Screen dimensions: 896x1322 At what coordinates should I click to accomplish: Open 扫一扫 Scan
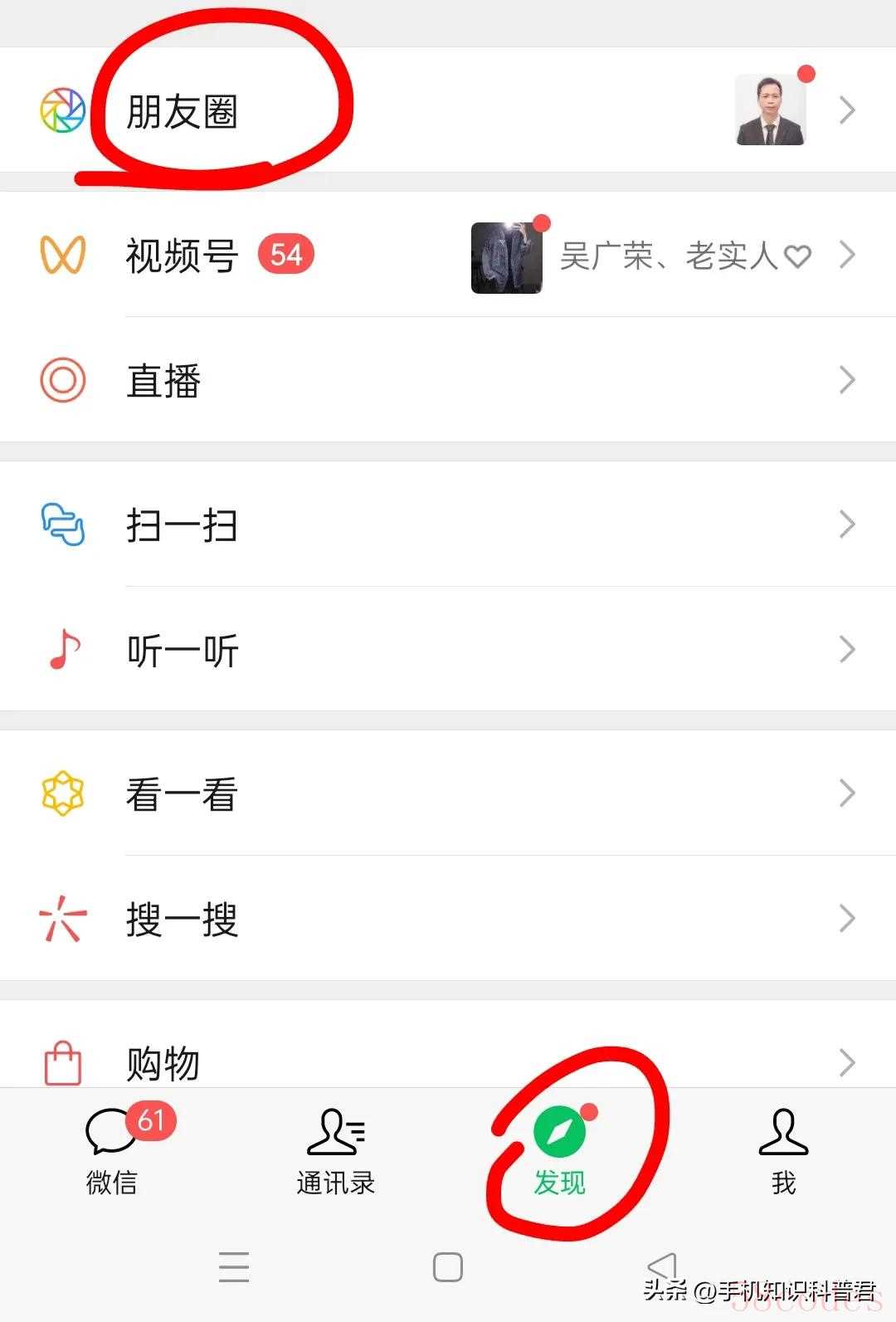[183, 525]
